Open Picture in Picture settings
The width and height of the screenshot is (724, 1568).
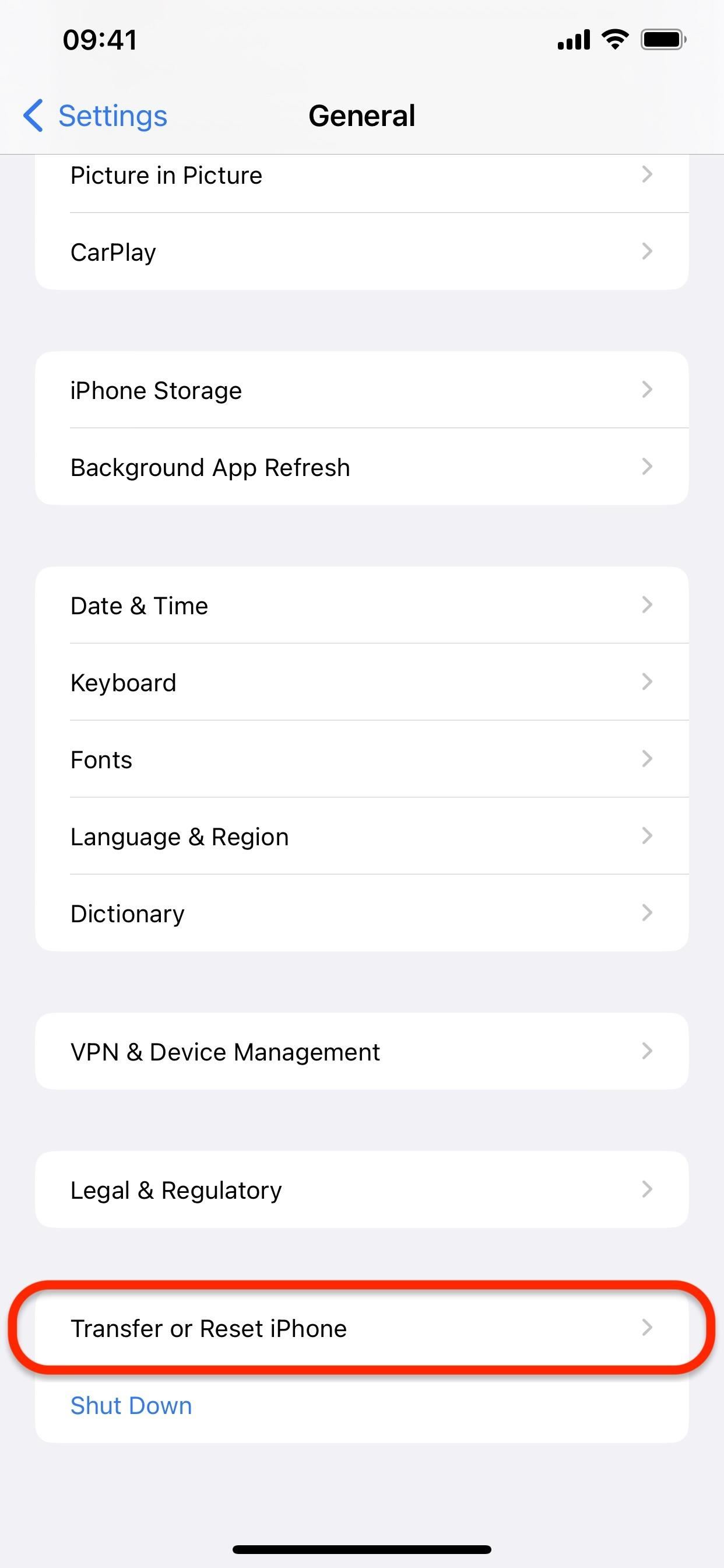tap(361, 176)
